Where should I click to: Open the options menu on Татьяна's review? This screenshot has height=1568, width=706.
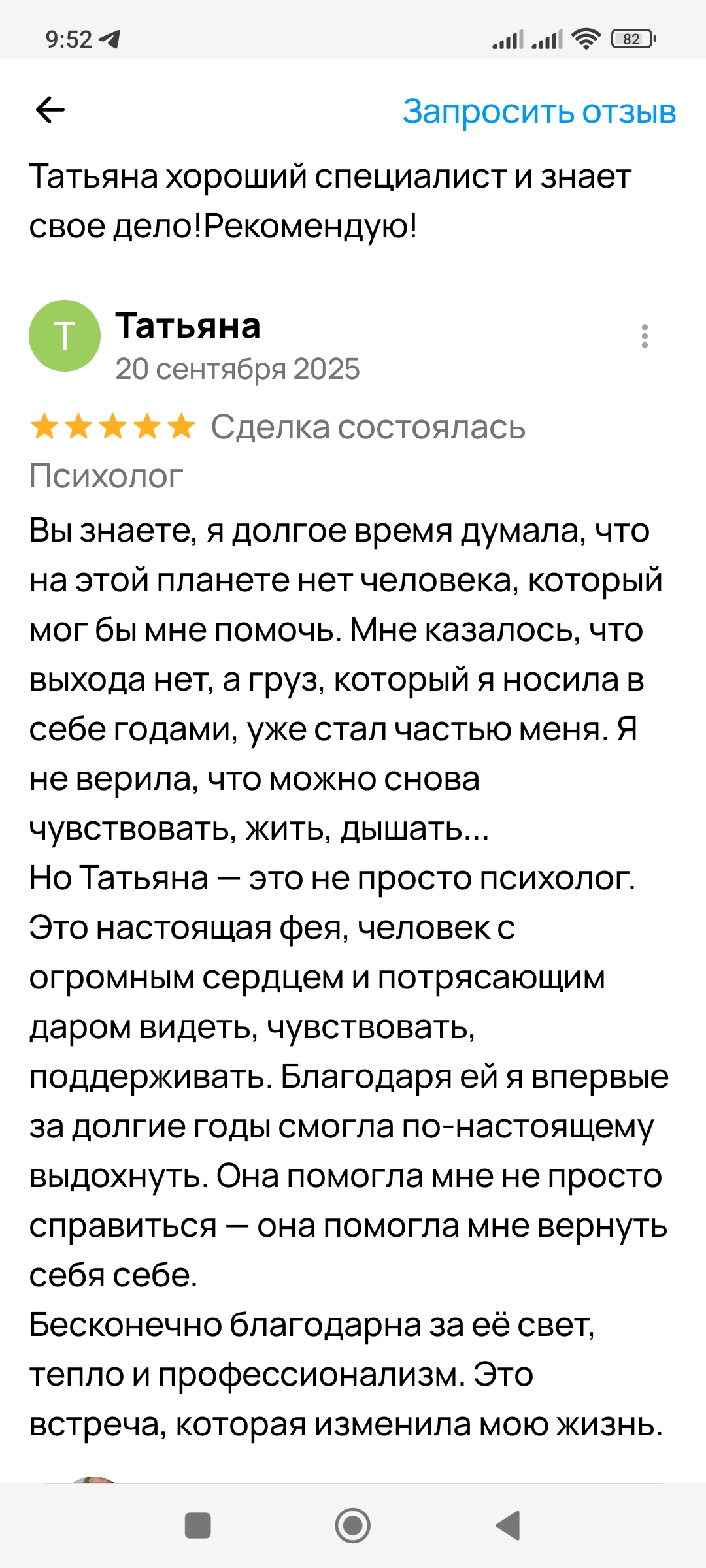tap(645, 336)
